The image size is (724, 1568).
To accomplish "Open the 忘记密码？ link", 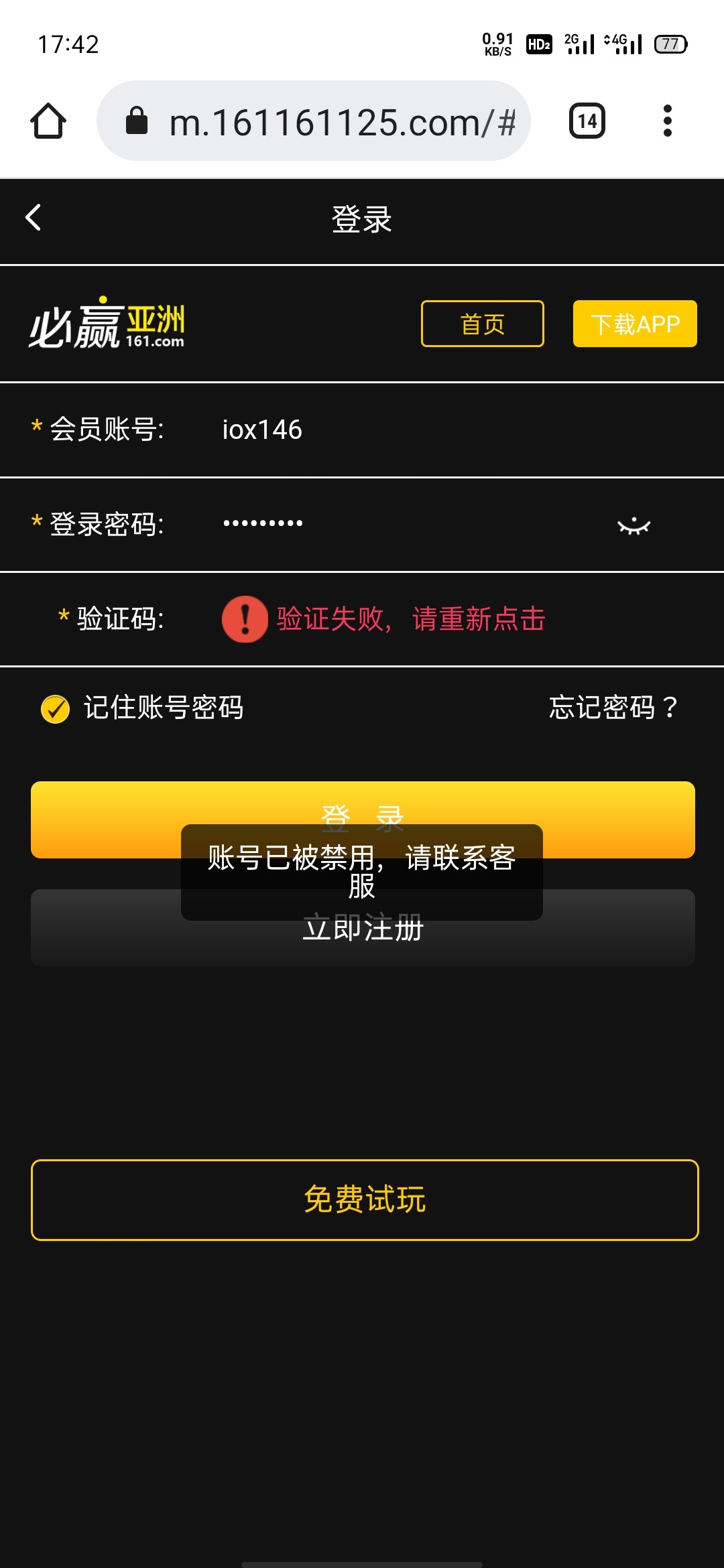I will pyautogui.click(x=614, y=708).
